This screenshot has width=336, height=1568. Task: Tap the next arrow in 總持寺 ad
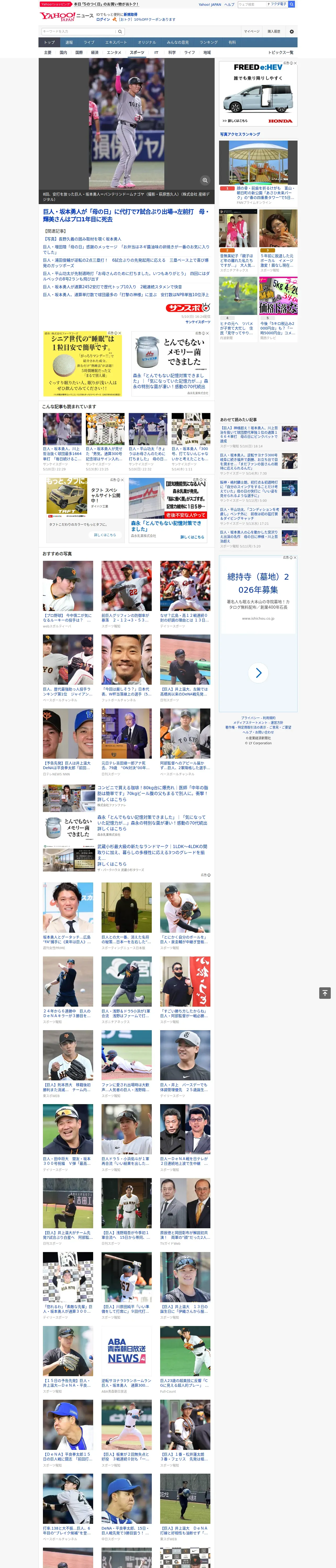(x=259, y=673)
